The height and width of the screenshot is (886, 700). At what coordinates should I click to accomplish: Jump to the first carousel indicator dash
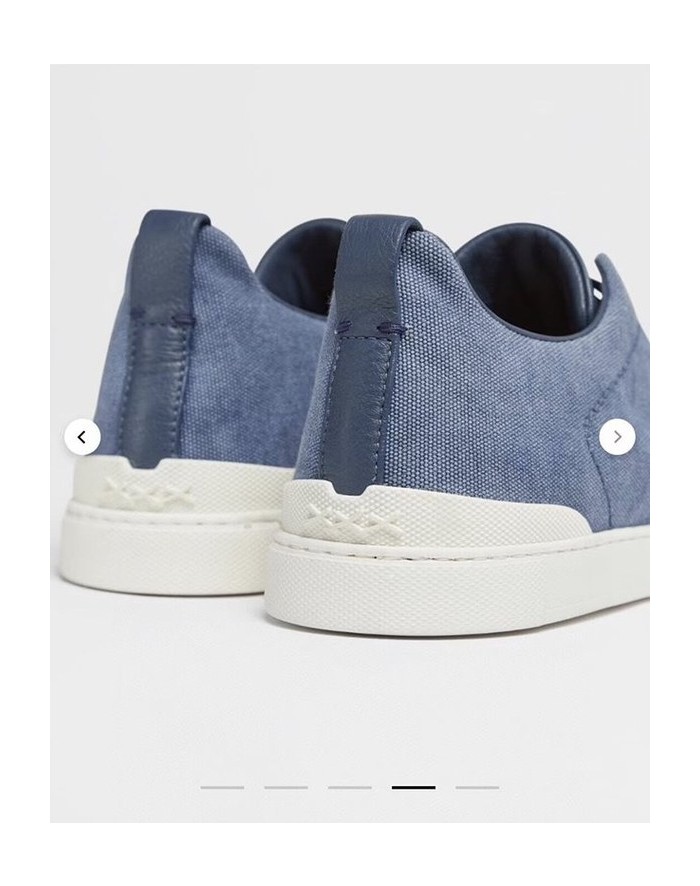(222, 788)
